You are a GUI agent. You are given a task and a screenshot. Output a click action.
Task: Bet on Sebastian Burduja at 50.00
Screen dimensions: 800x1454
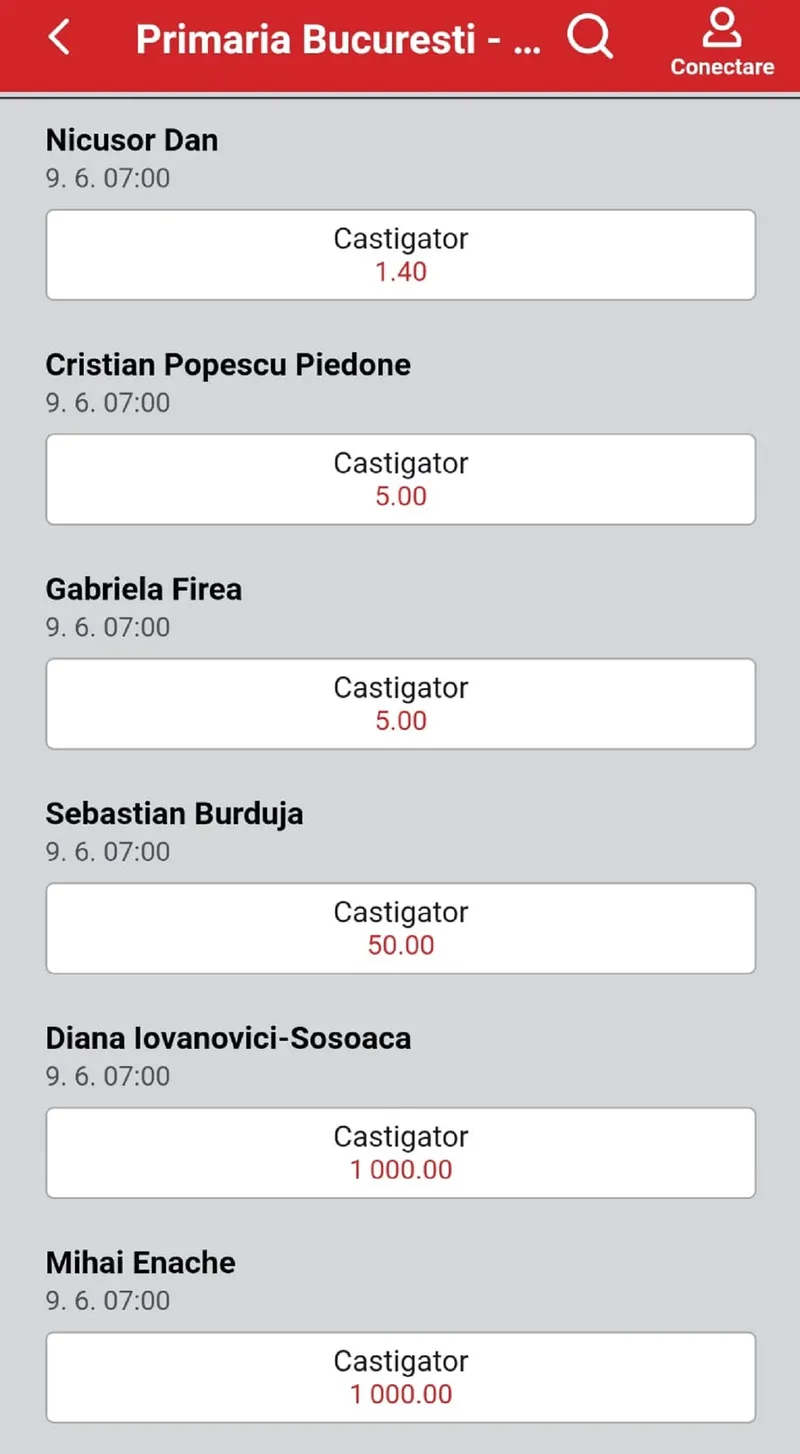coord(401,928)
